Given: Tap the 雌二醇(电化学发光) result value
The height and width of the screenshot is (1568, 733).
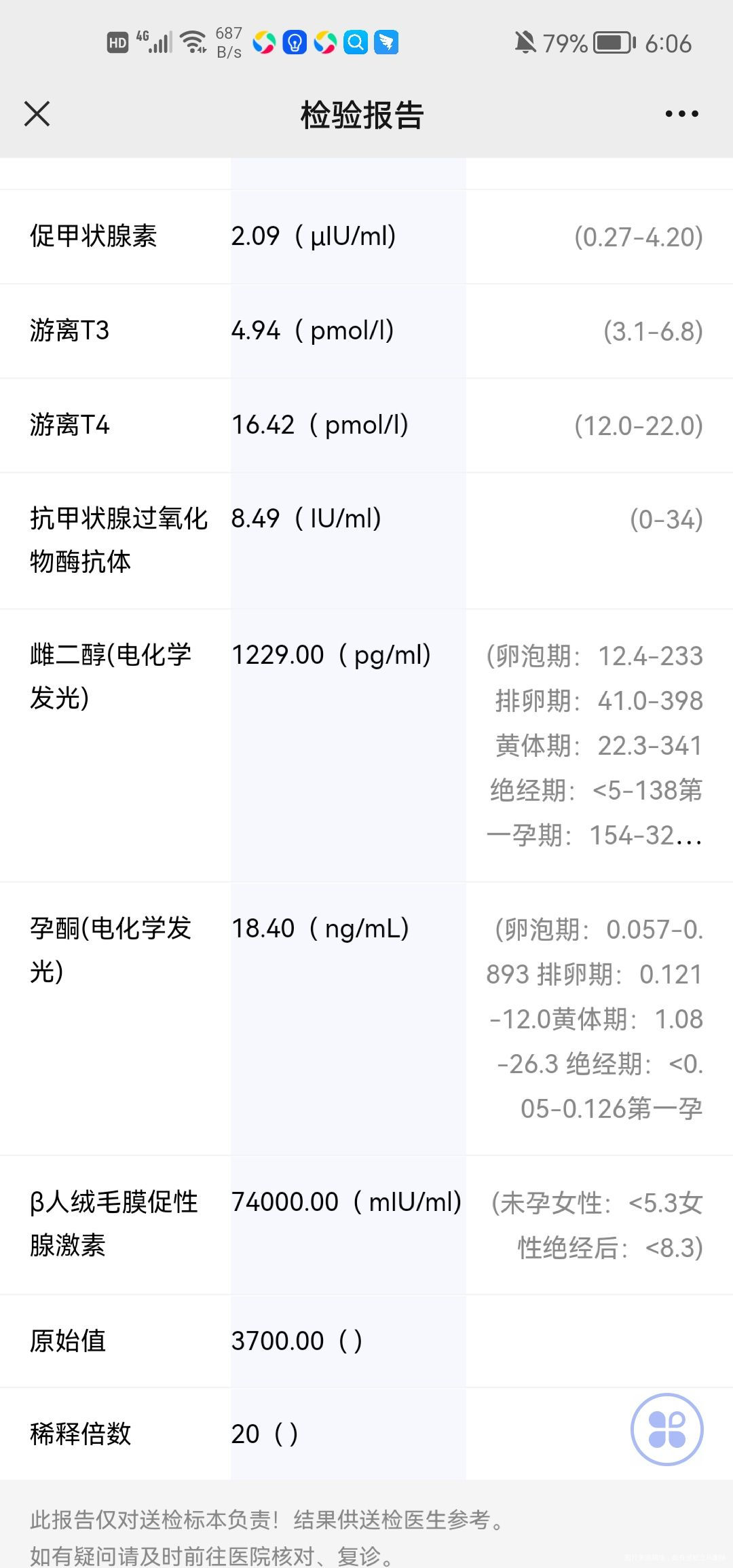Looking at the screenshot, I should 331,655.
